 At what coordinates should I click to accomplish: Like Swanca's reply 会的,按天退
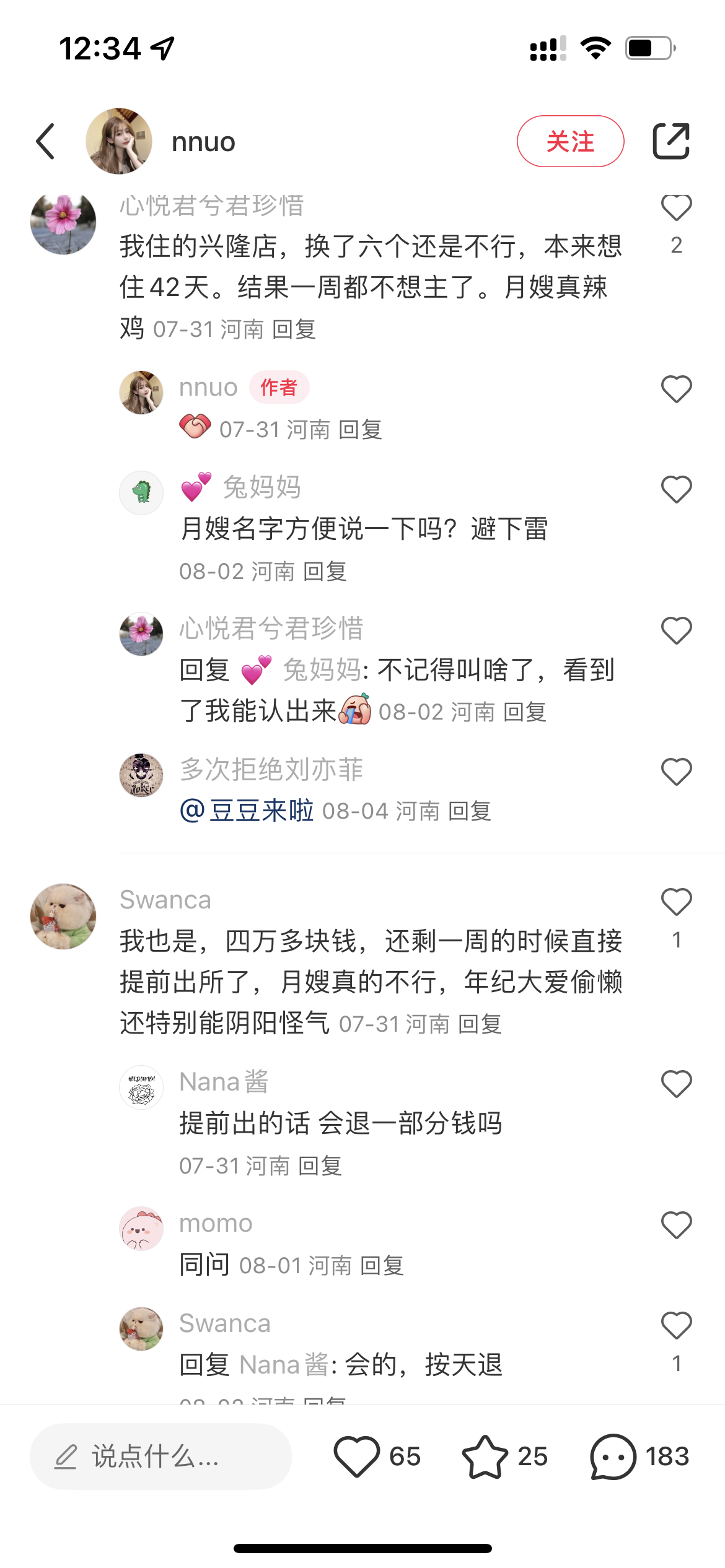676,1326
